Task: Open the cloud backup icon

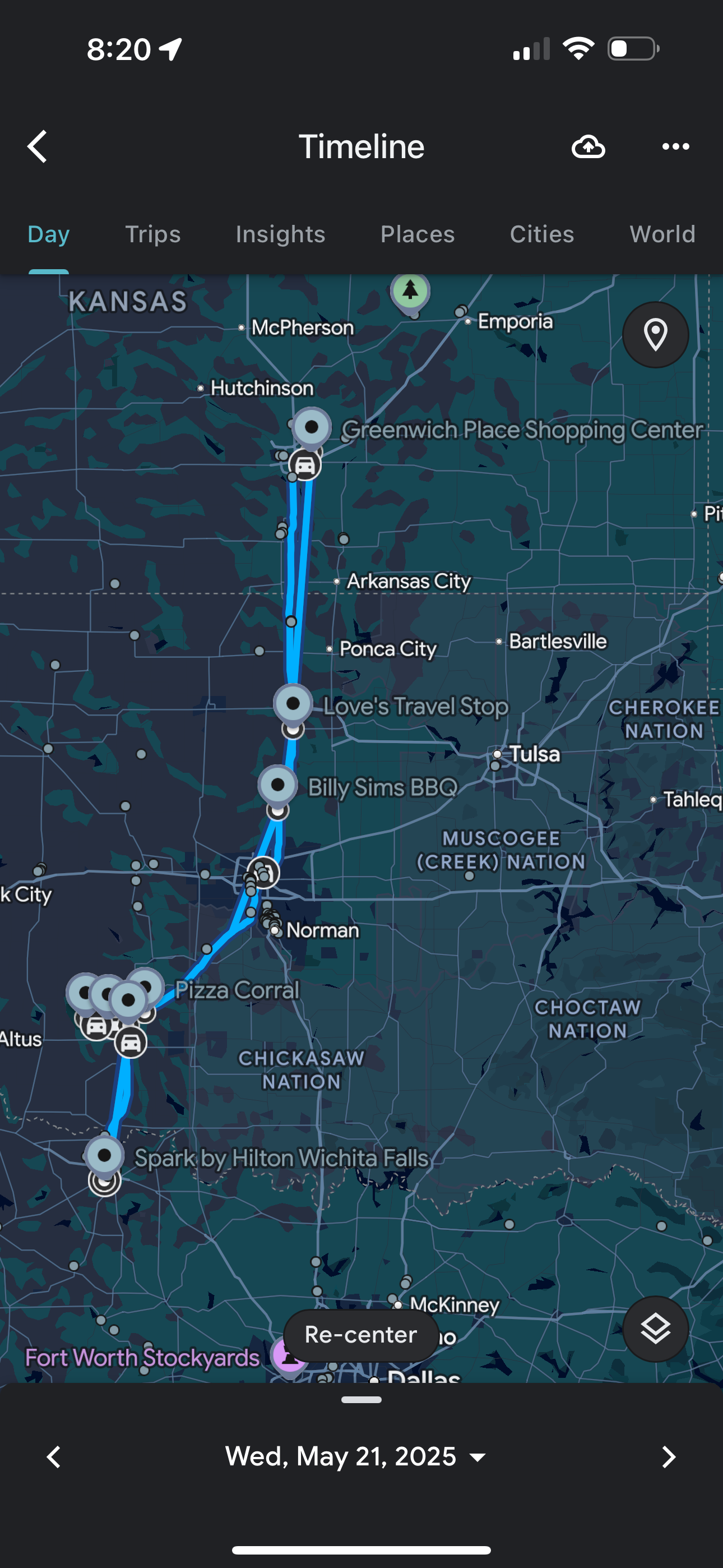Action: pyautogui.click(x=588, y=147)
